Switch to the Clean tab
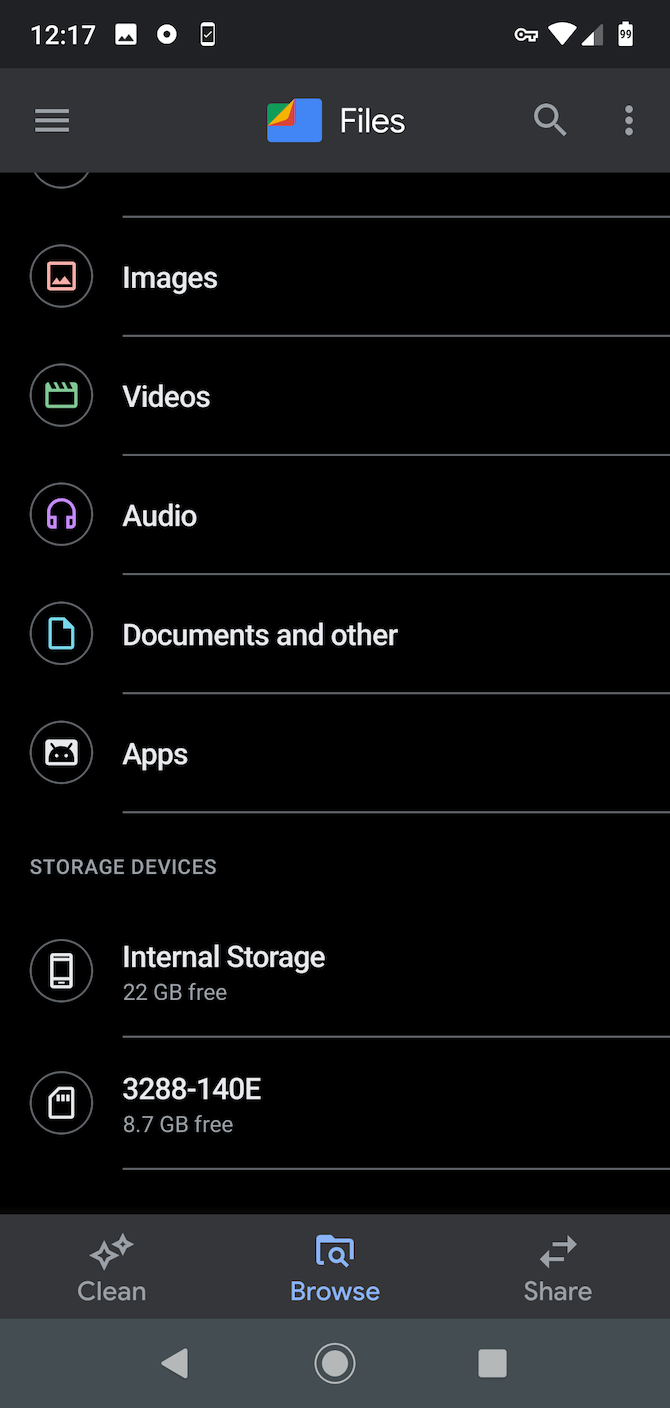 point(112,1267)
